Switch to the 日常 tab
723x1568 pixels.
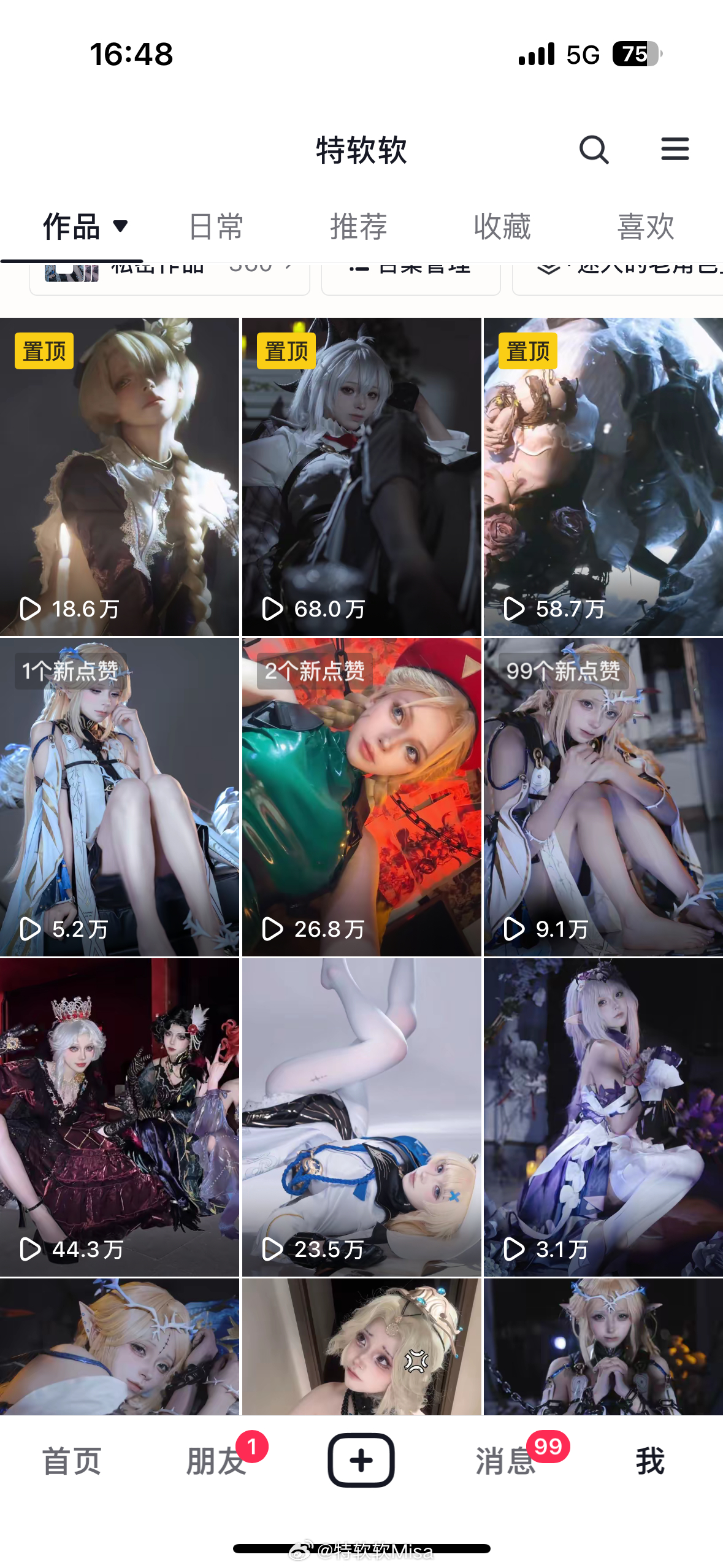[216, 226]
